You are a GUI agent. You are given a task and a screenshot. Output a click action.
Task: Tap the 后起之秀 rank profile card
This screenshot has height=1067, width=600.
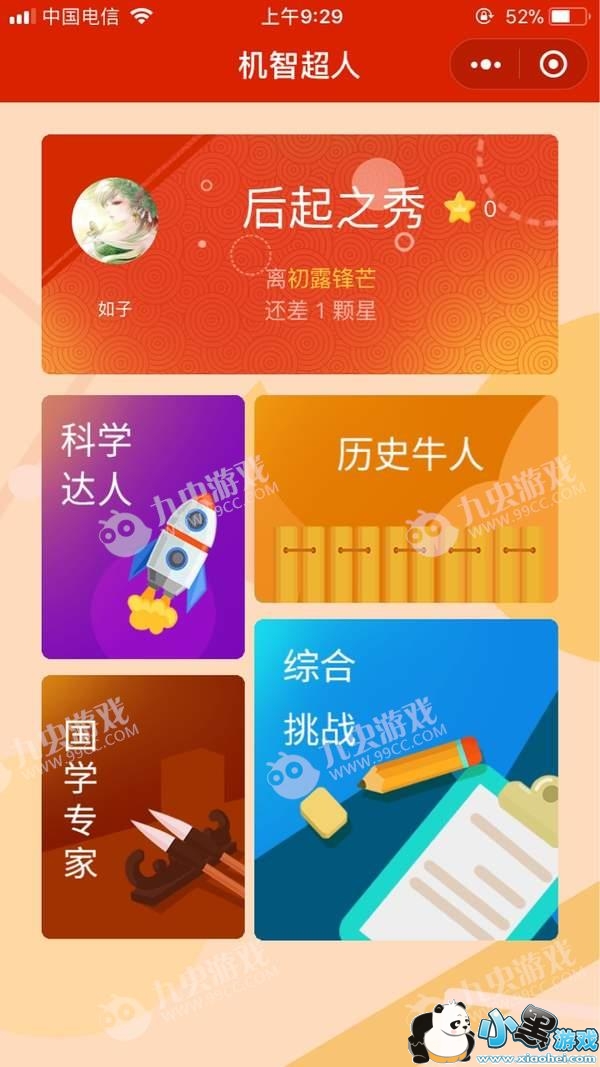[300, 254]
